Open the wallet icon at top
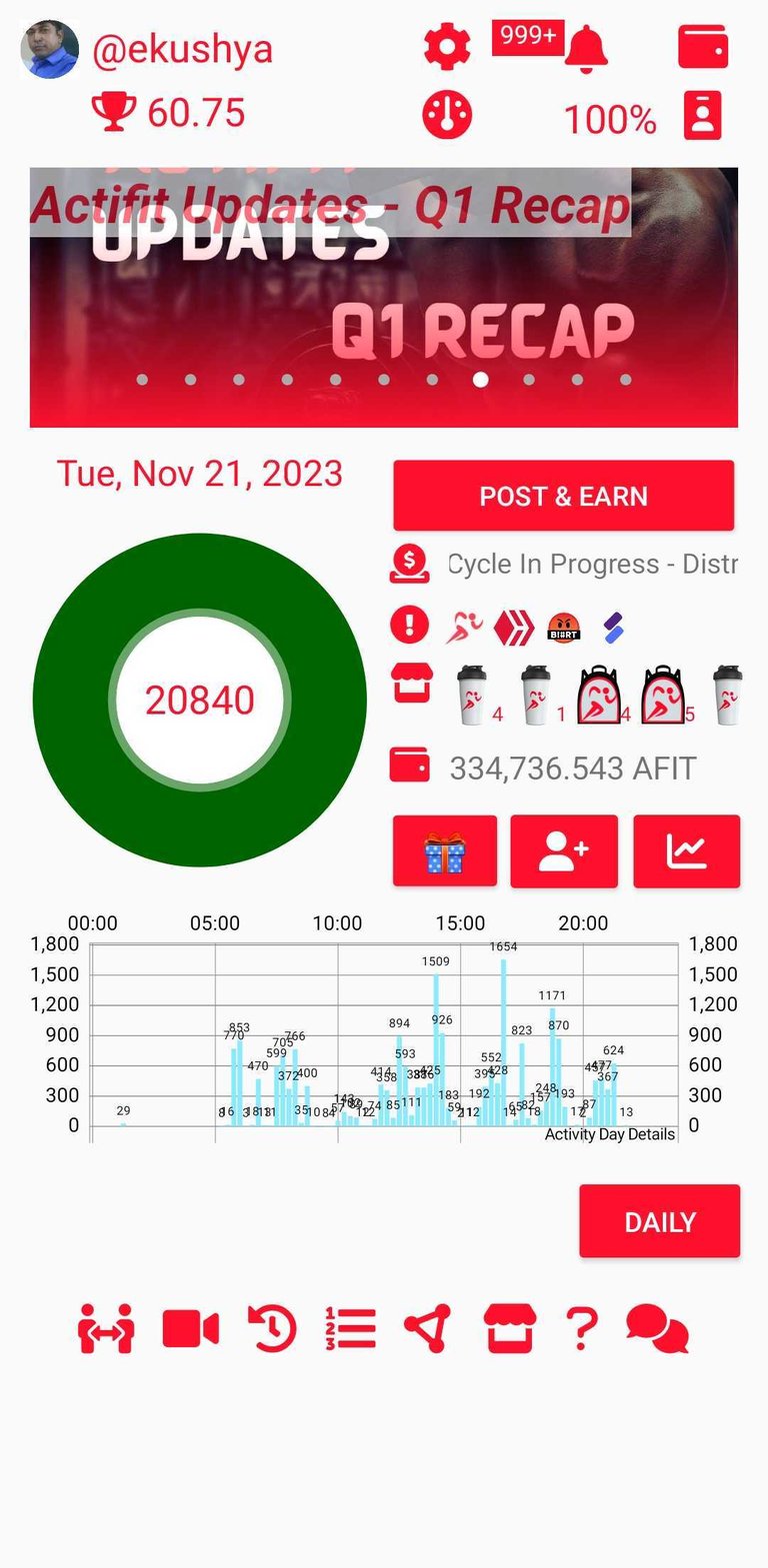The image size is (768, 1568). pyautogui.click(x=703, y=47)
